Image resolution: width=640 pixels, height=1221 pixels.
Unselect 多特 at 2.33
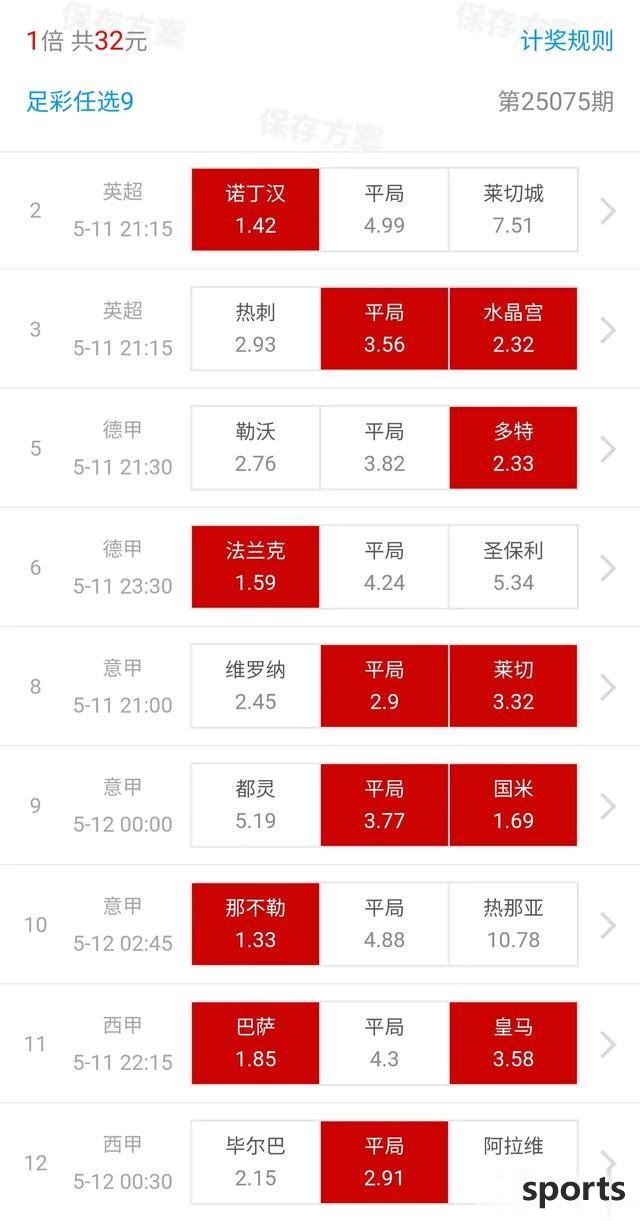[x=513, y=447]
